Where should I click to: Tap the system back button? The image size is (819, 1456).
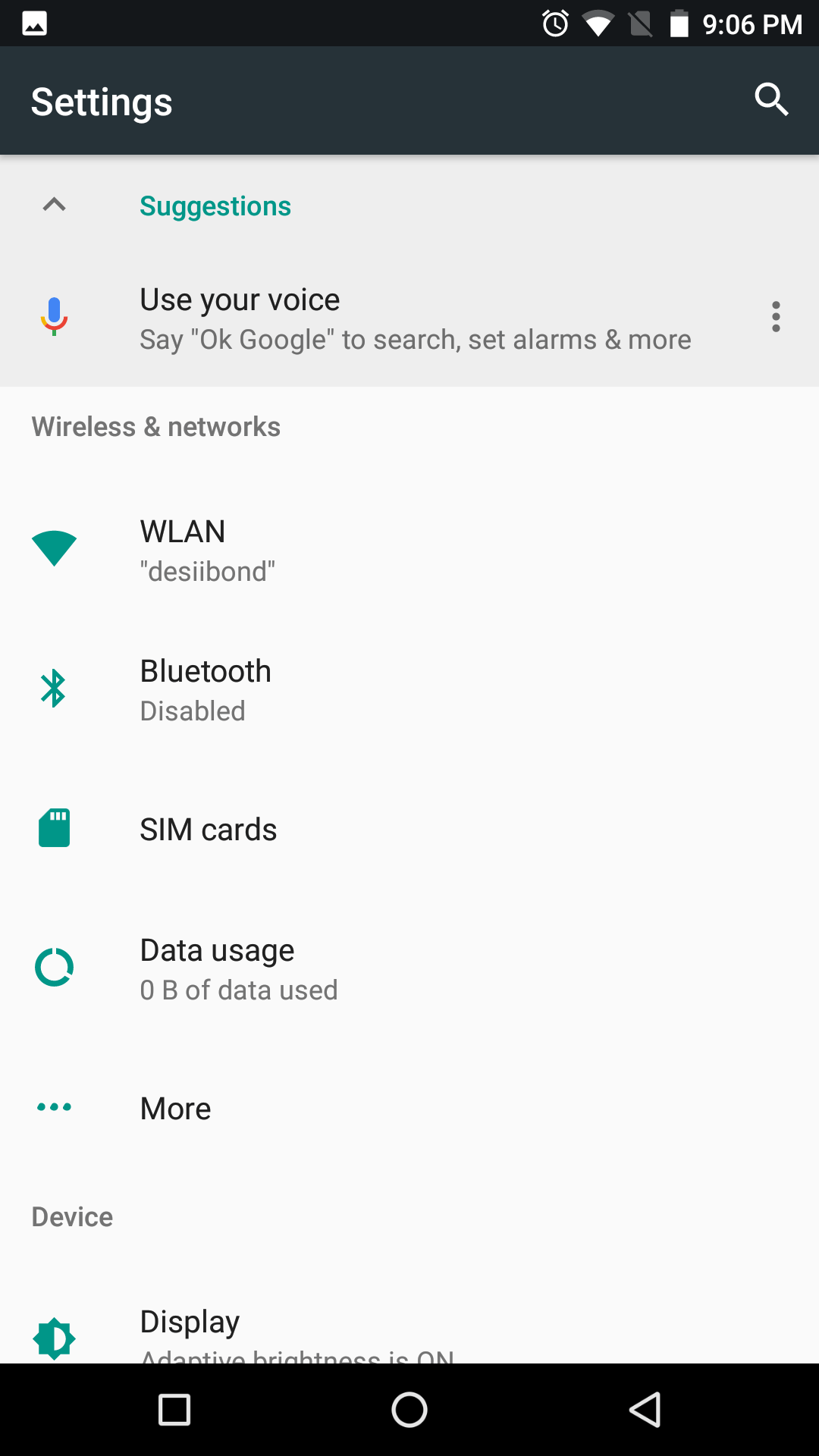(645, 1410)
